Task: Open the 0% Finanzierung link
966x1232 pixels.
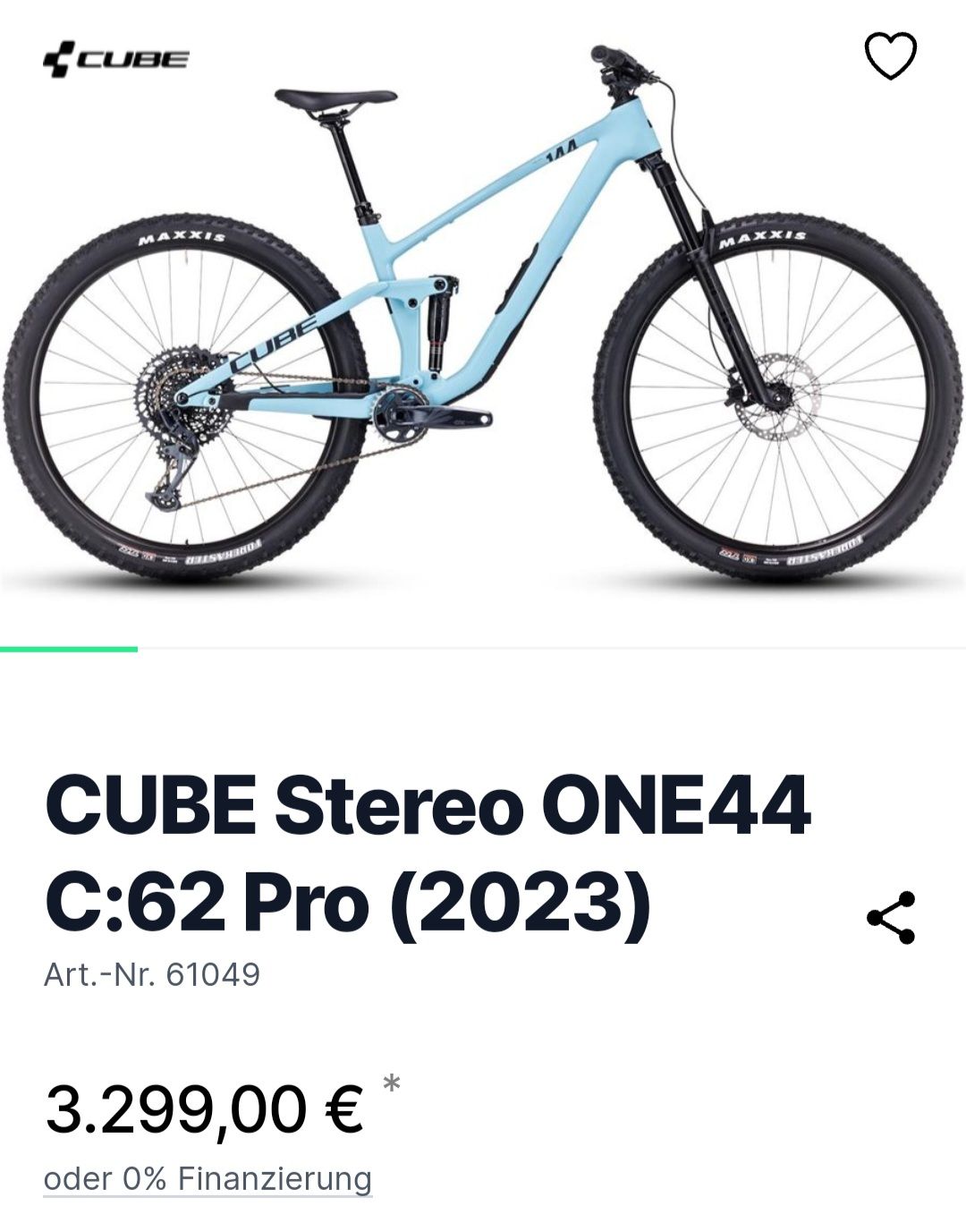Action: pos(208,1178)
